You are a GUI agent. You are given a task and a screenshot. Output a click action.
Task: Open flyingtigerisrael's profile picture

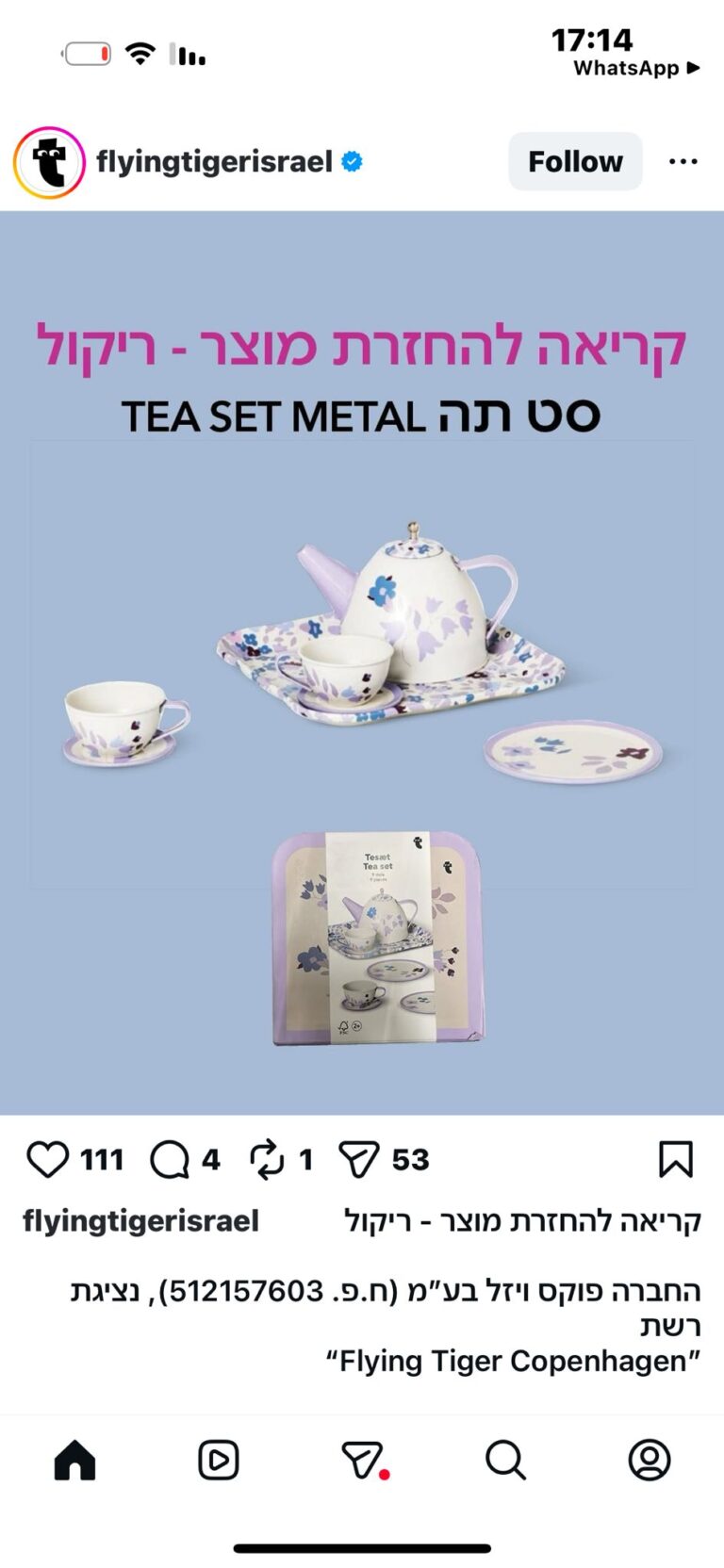click(x=49, y=162)
